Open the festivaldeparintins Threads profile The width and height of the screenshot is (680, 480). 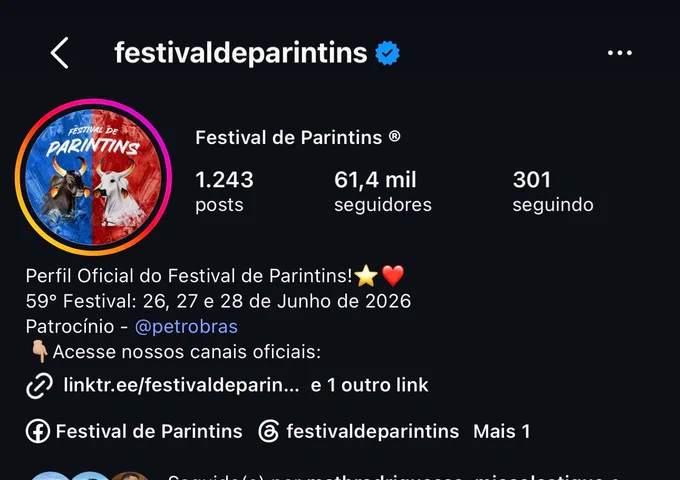click(x=359, y=431)
